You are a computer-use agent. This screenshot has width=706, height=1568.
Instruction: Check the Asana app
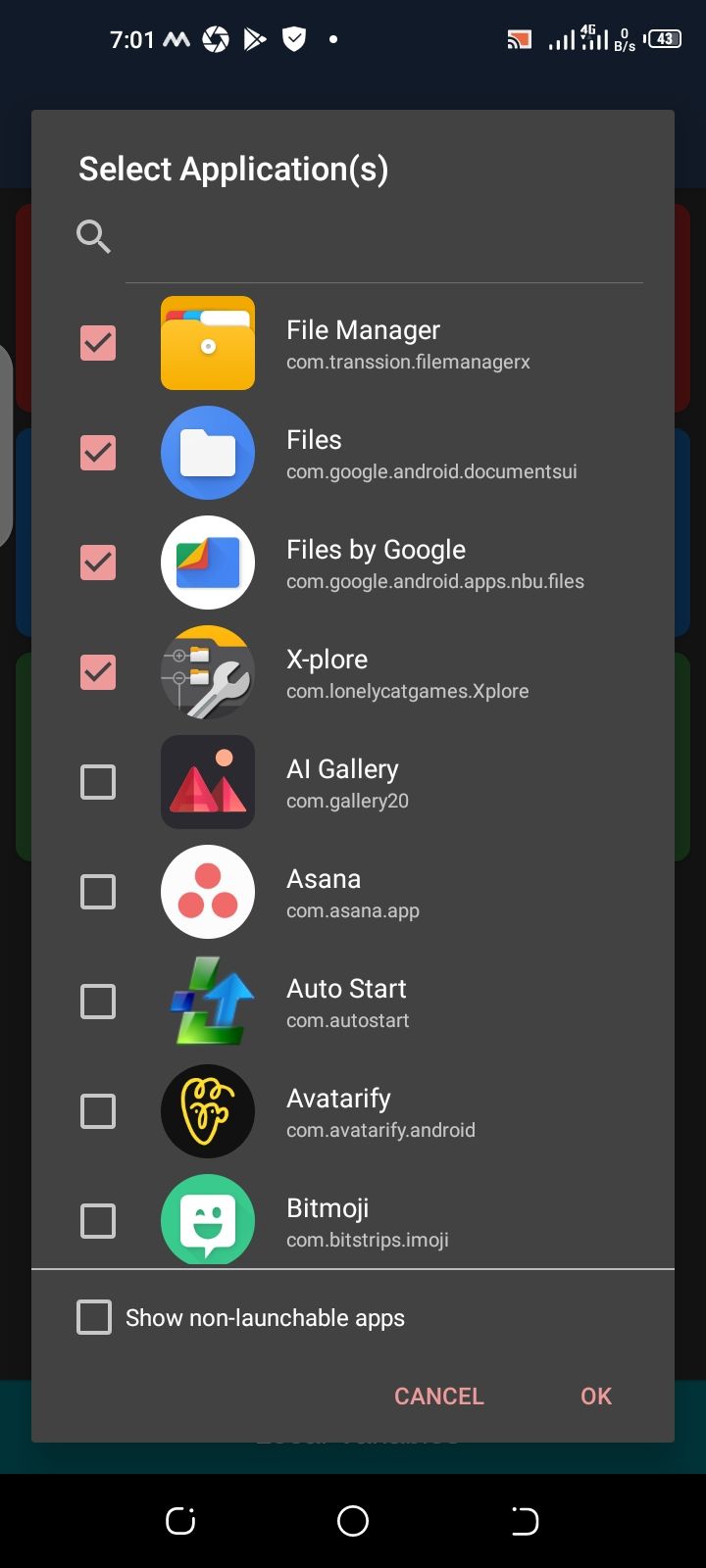click(x=98, y=892)
